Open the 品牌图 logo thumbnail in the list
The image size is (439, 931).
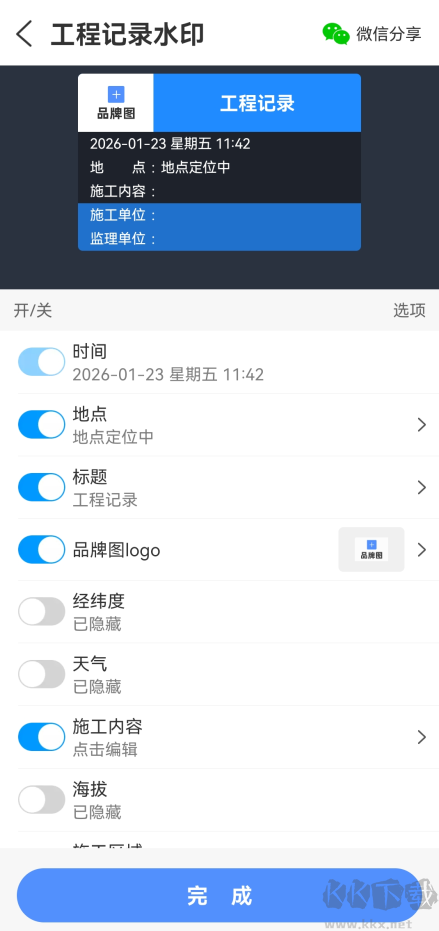tap(371, 549)
